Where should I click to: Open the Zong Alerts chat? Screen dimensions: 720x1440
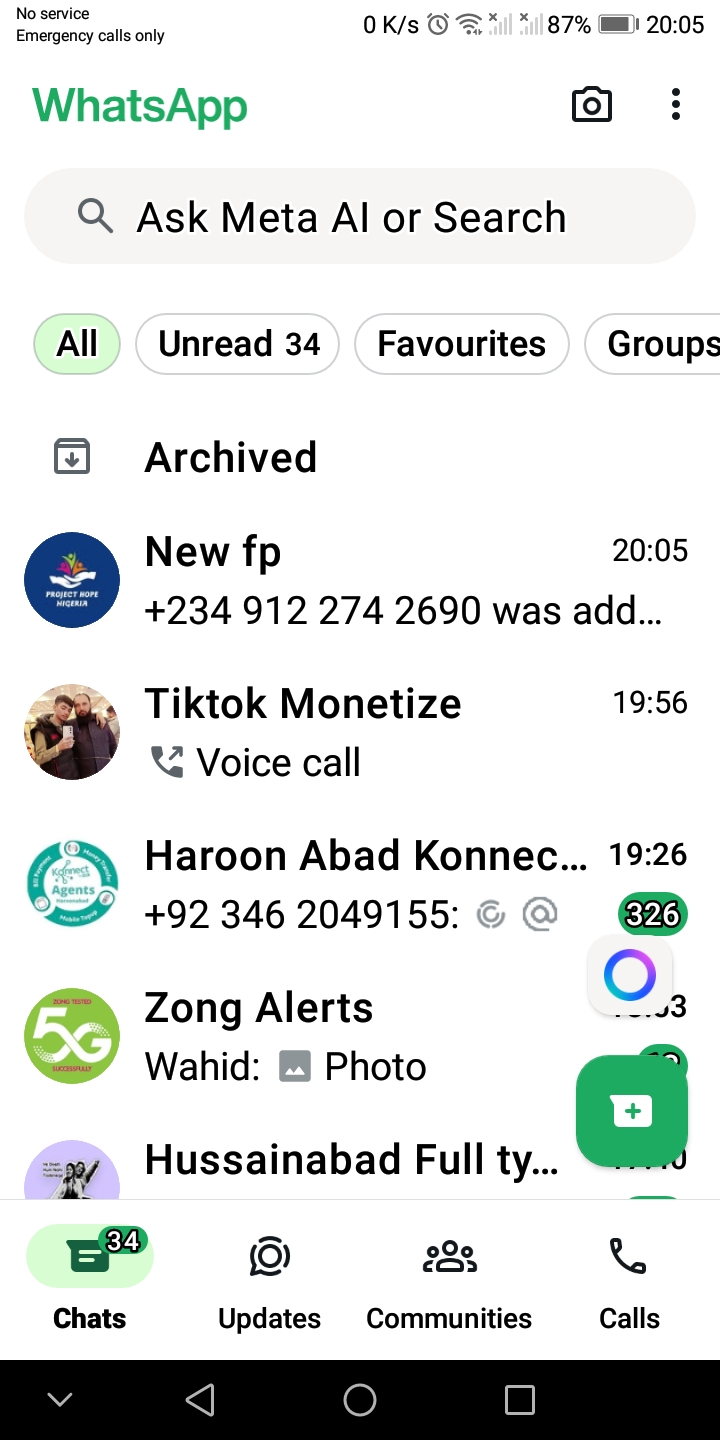pos(300,1036)
